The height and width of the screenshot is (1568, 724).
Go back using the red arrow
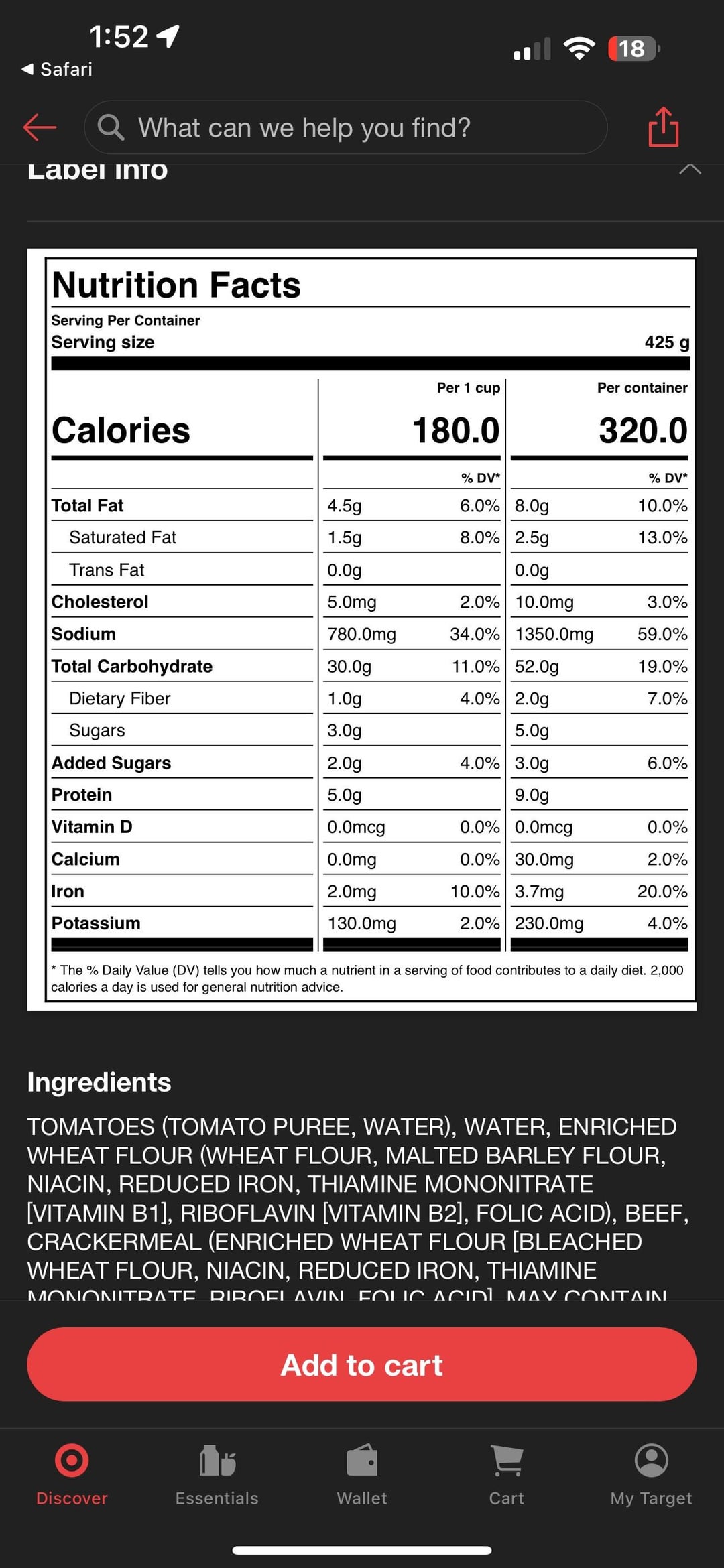40,127
